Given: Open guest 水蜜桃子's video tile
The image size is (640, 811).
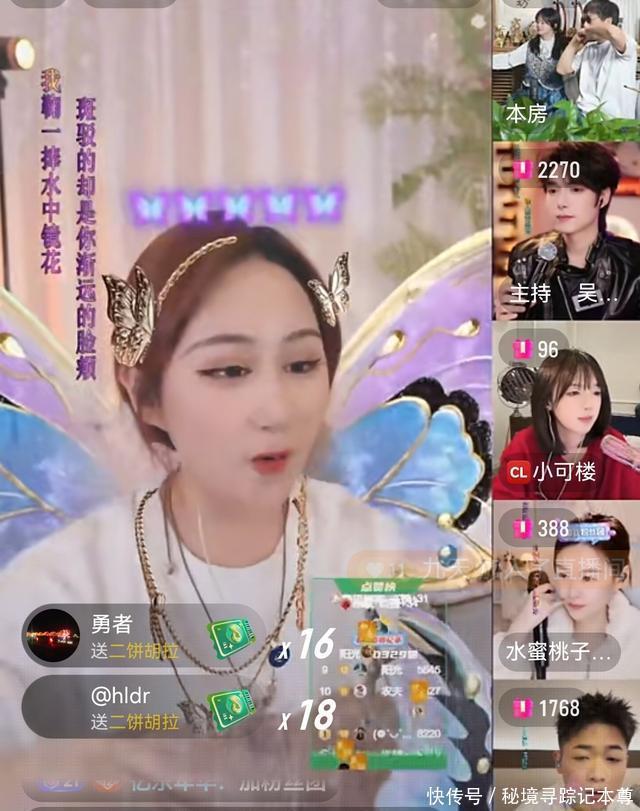Looking at the screenshot, I should pyautogui.click(x=565, y=590).
